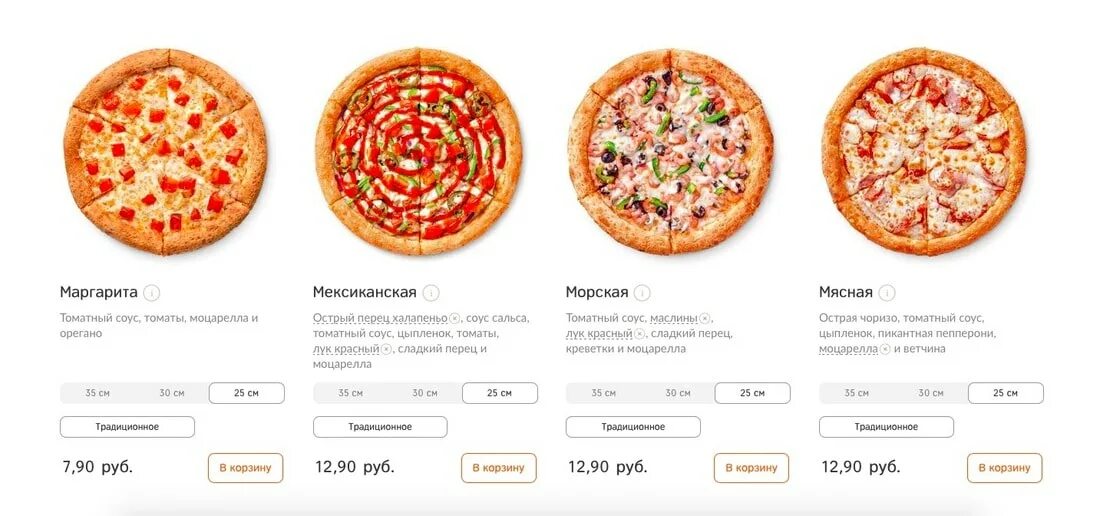This screenshot has width=1100, height=516.
Task: Open info icon next to Мясная
Action: click(x=887, y=293)
